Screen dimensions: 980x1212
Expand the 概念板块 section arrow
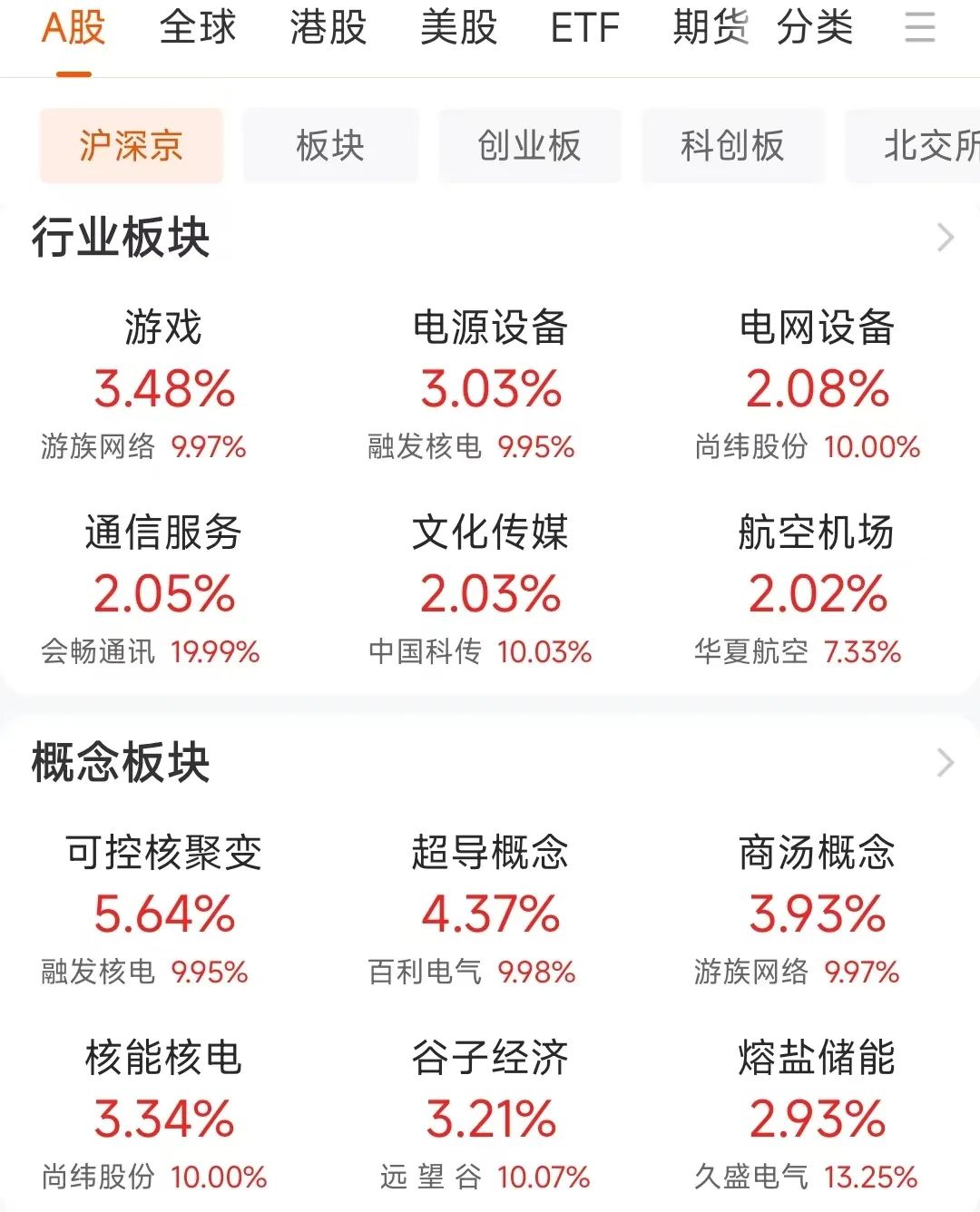pos(945,763)
